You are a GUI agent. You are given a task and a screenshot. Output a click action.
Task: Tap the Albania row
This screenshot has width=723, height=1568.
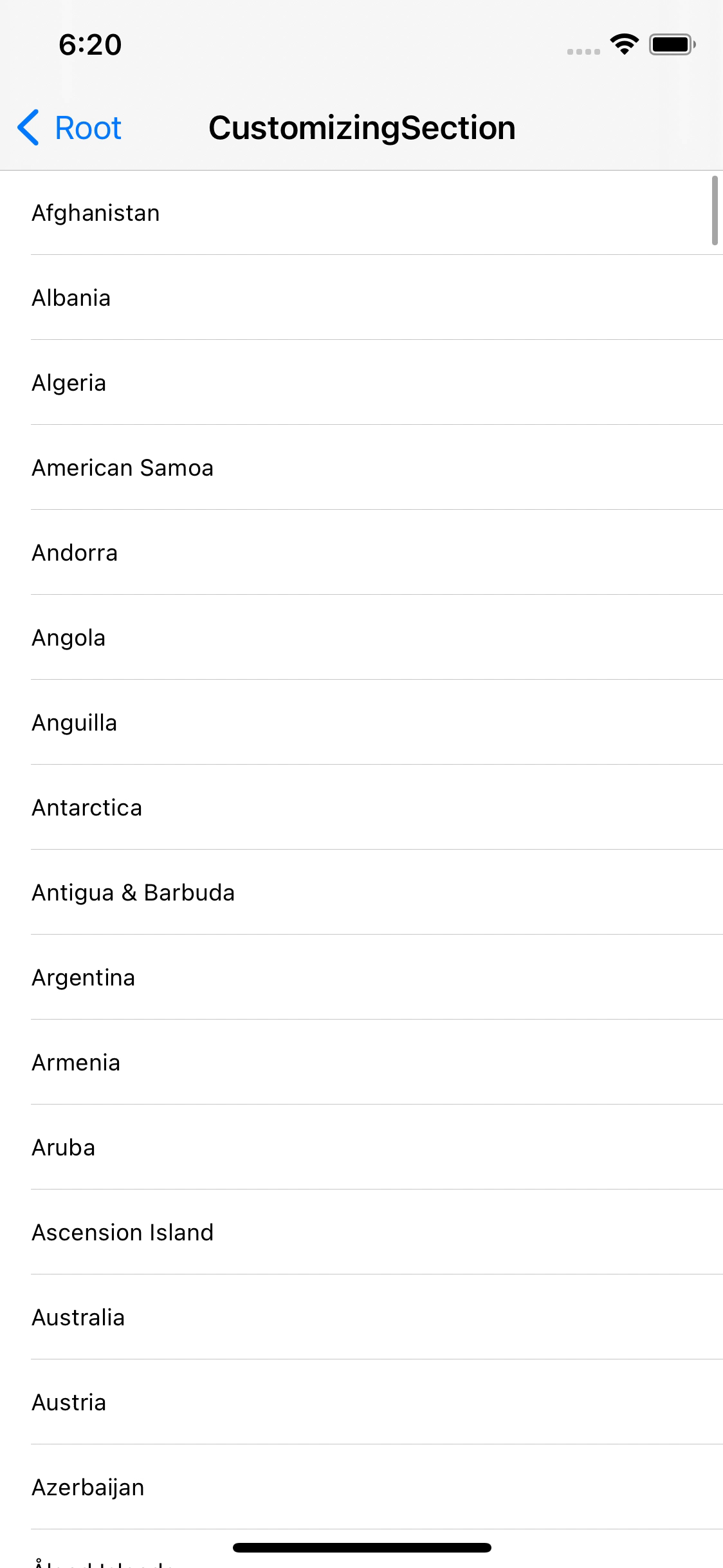point(71,298)
